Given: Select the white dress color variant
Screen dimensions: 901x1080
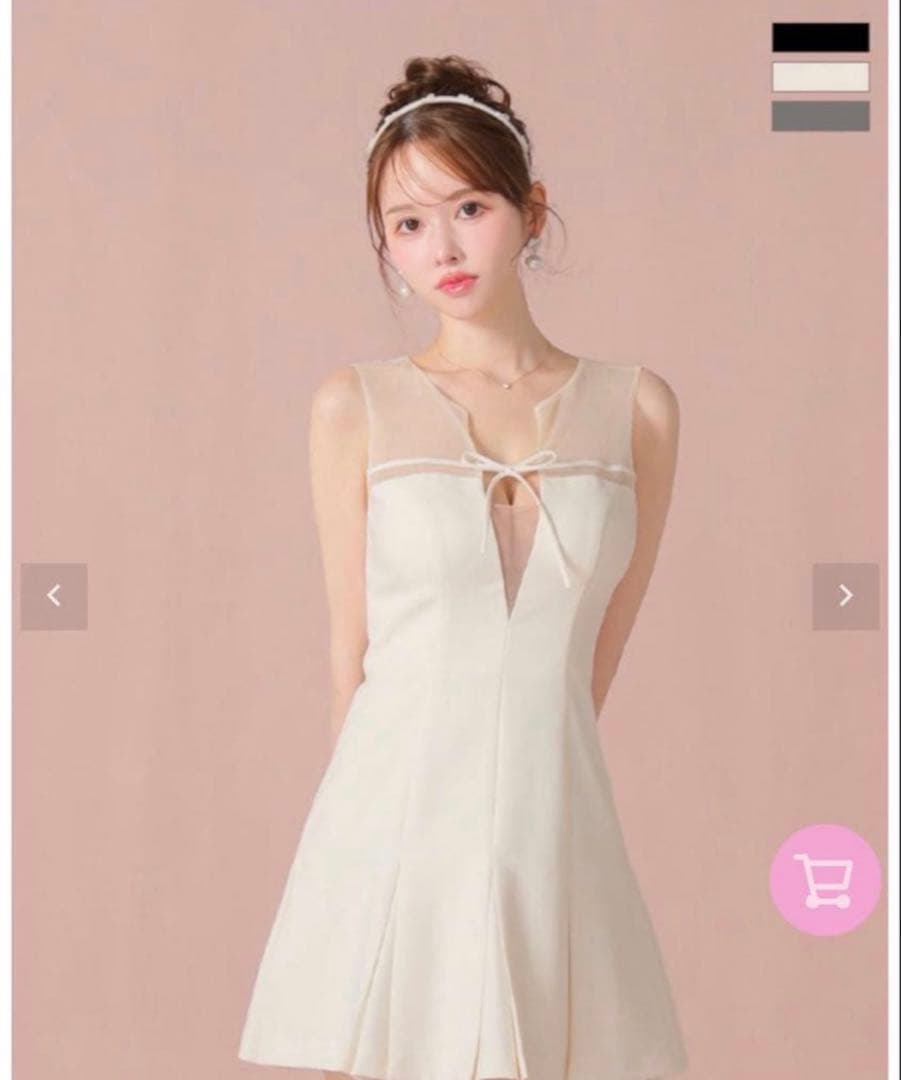Looking at the screenshot, I should (x=823, y=78).
